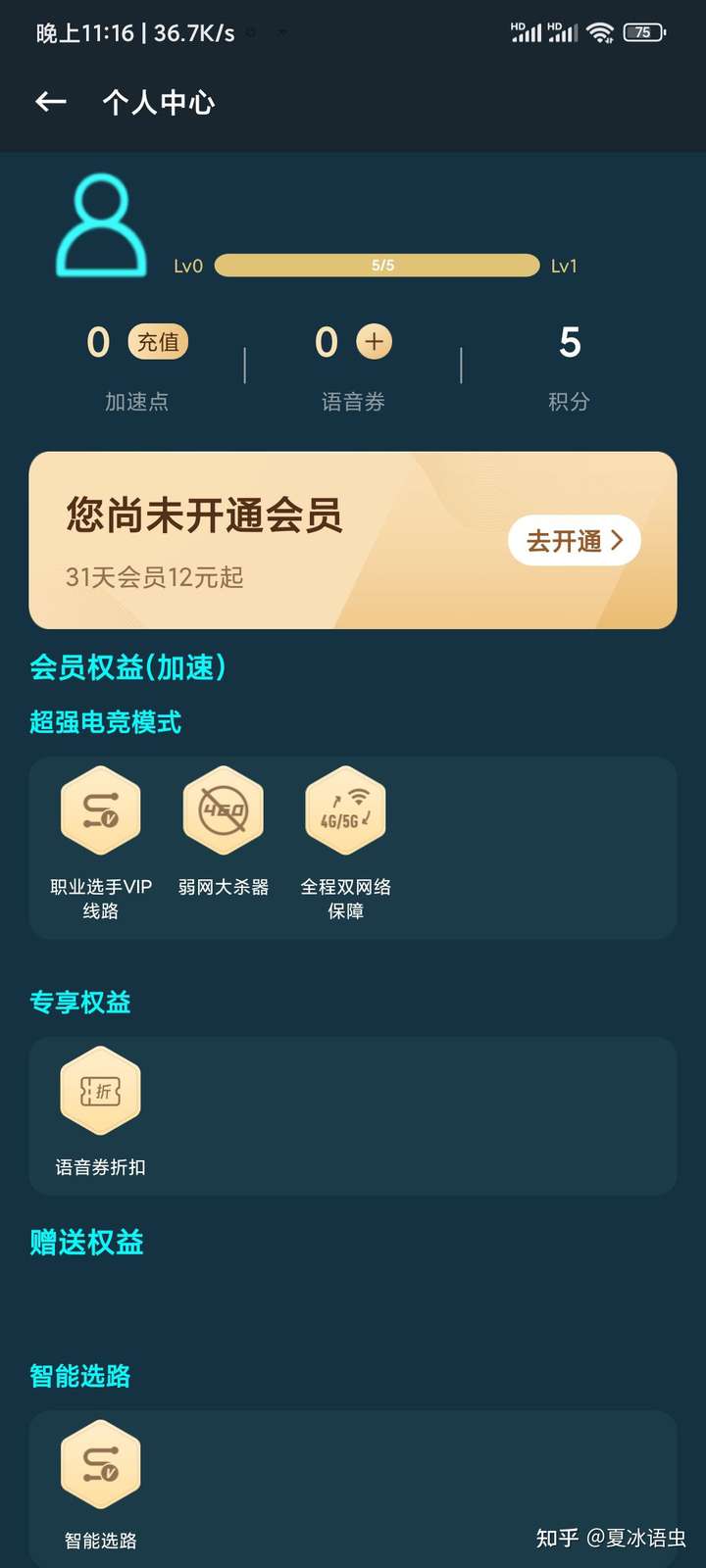Tap the profile avatar icon

point(101,226)
